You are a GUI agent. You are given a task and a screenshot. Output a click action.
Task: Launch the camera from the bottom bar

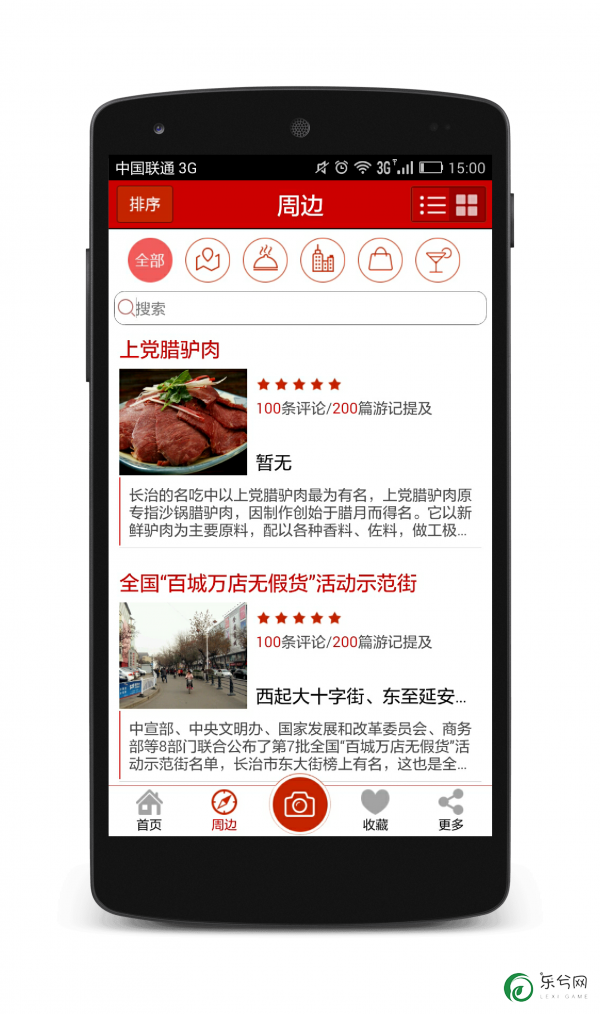point(299,805)
